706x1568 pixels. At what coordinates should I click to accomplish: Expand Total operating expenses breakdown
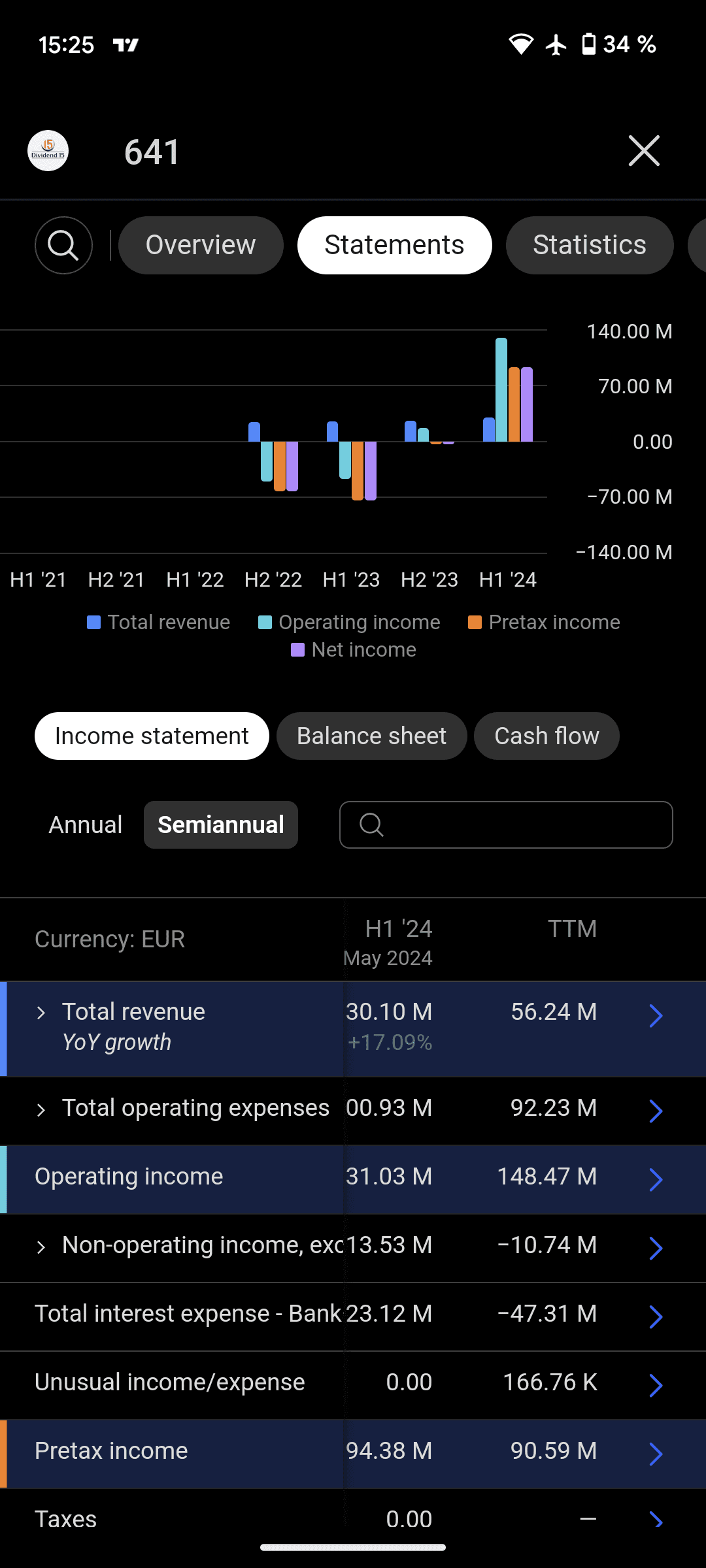(41, 1110)
